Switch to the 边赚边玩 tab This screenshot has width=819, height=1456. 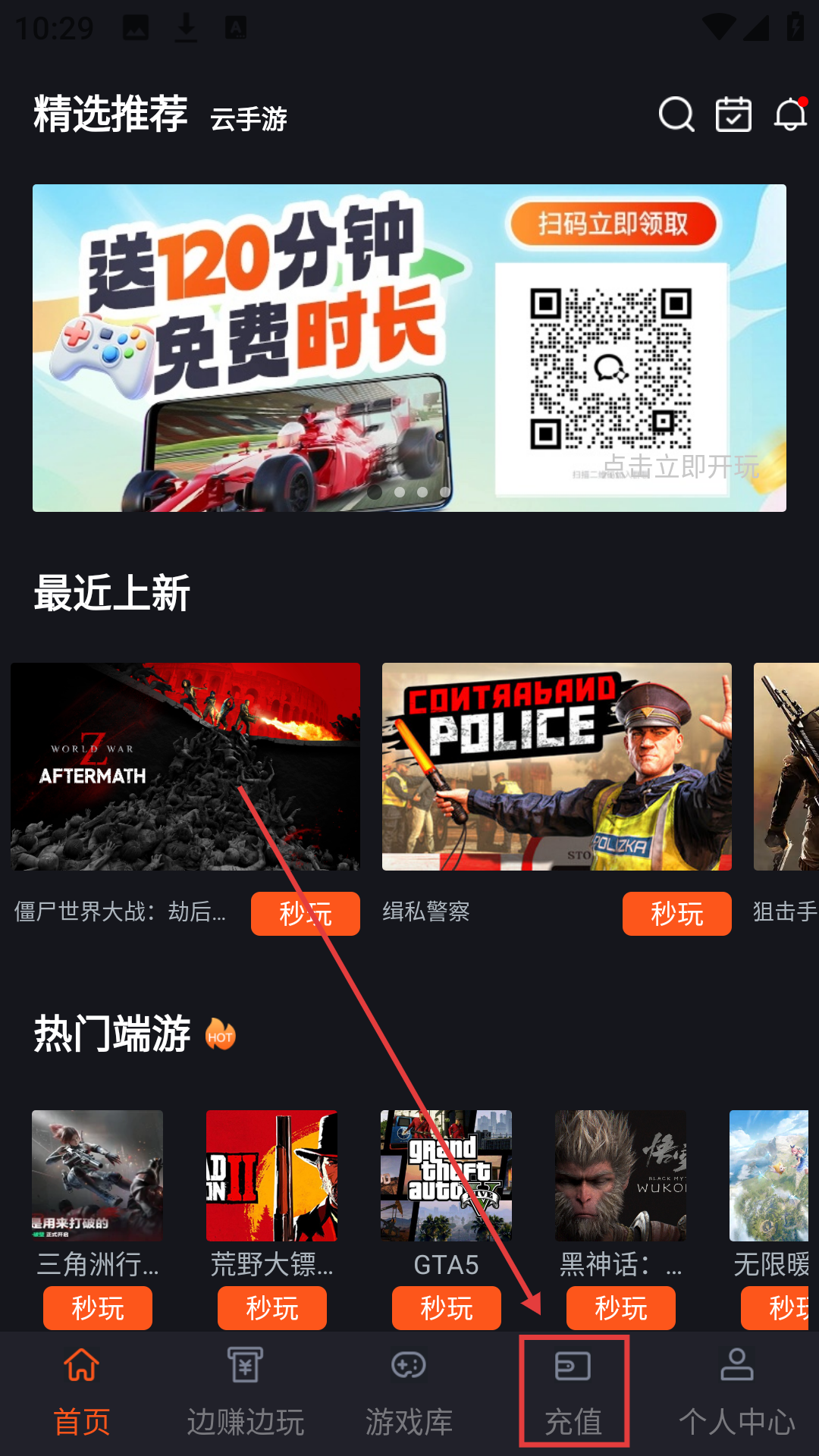coord(246,1394)
